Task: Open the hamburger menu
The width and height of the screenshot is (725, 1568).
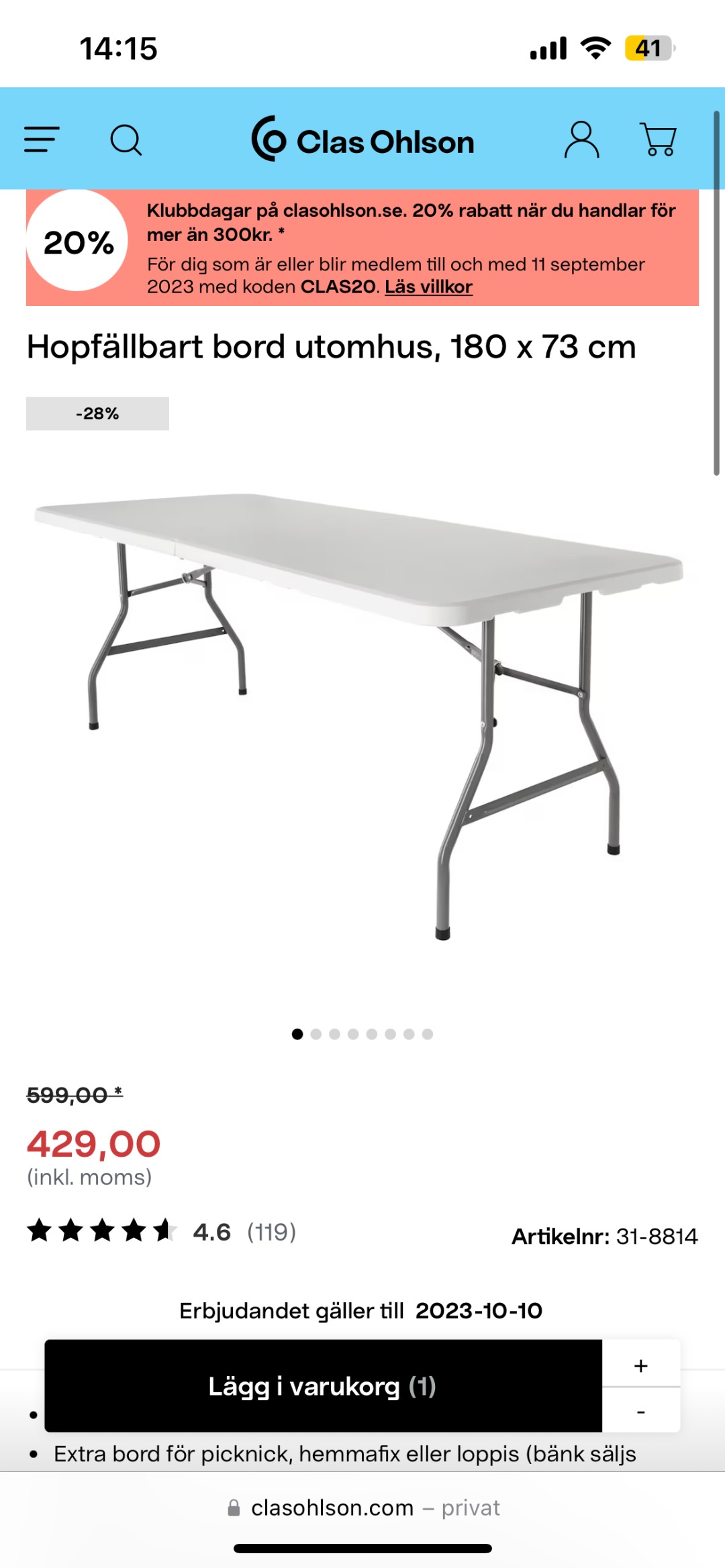Action: [42, 140]
